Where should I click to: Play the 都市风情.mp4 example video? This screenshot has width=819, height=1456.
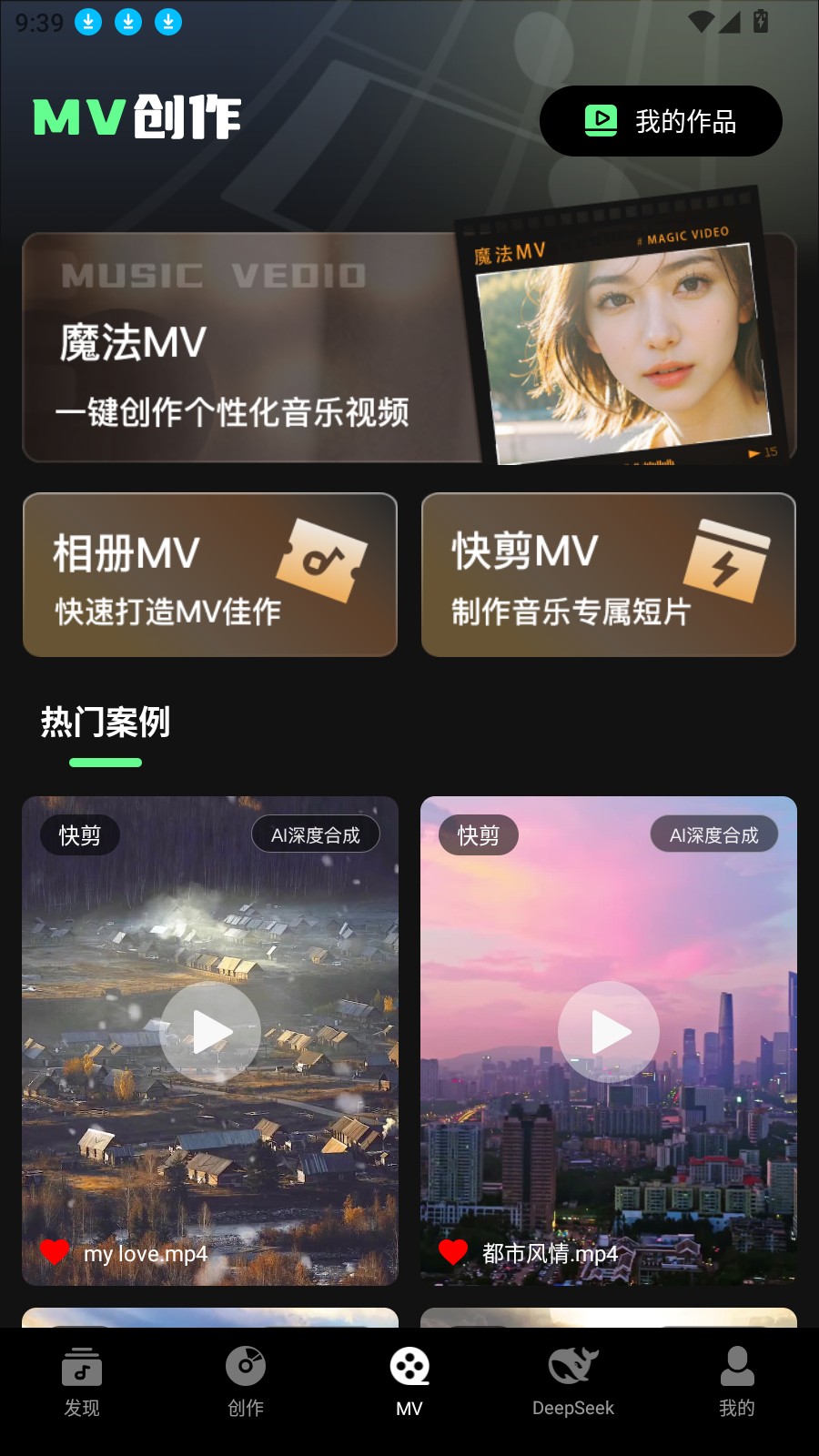point(607,1031)
